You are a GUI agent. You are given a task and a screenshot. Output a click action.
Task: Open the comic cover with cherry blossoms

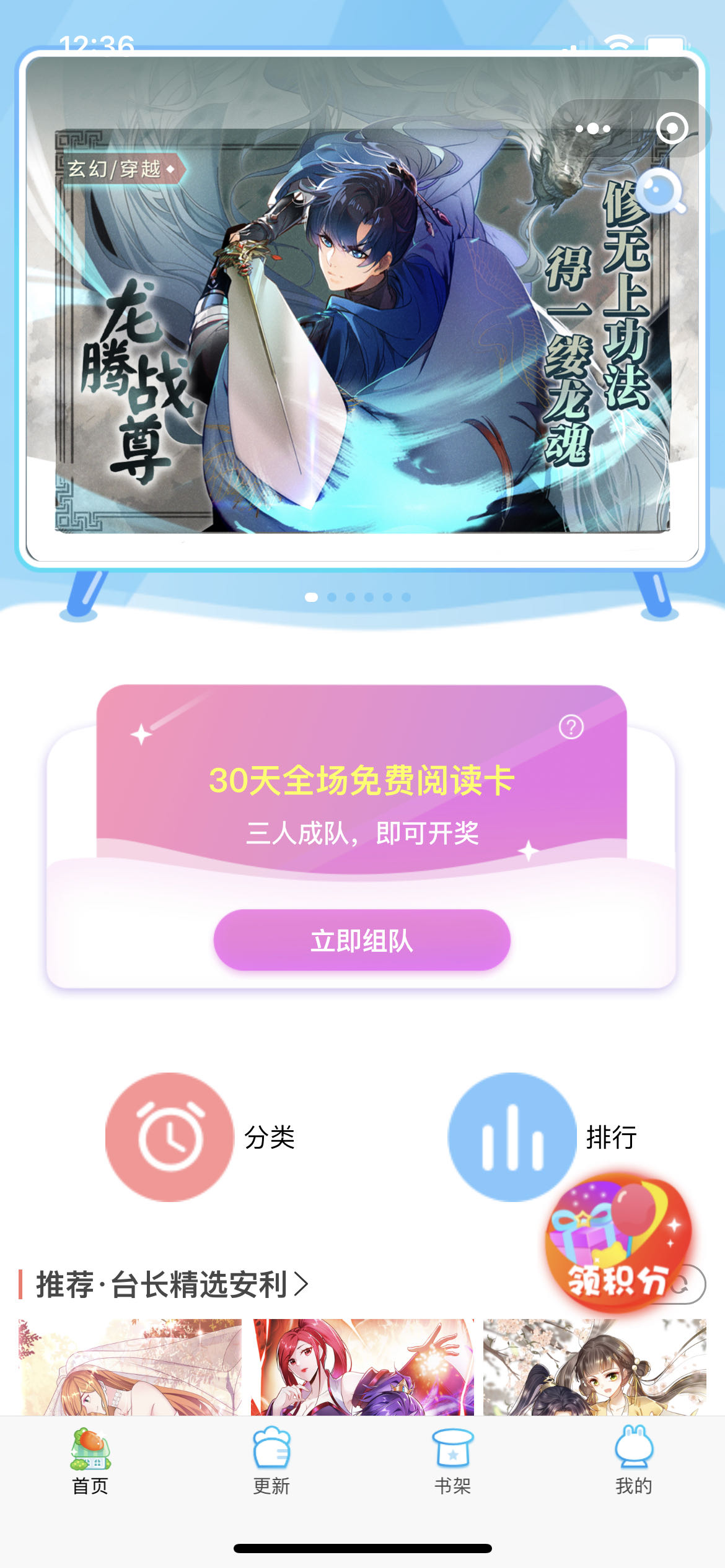click(x=595, y=1367)
